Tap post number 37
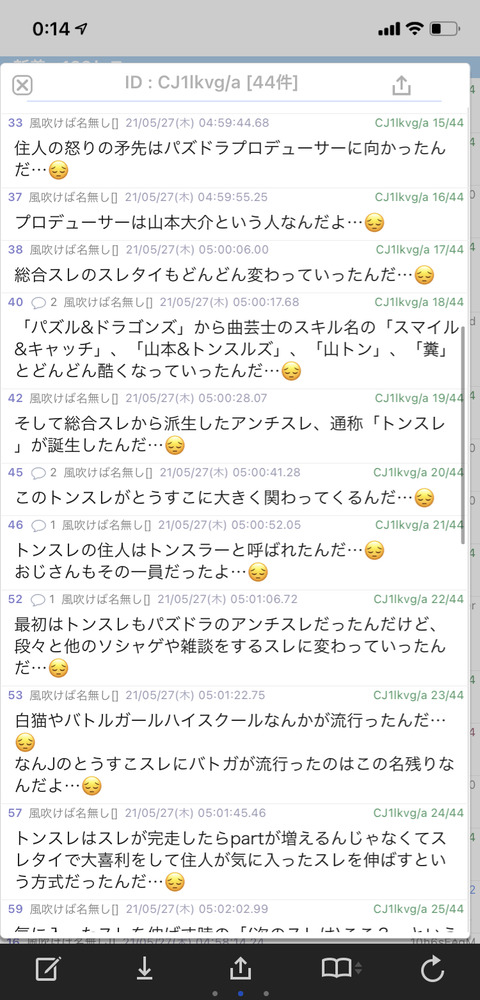This screenshot has height=1000, width=480. [x=15, y=197]
